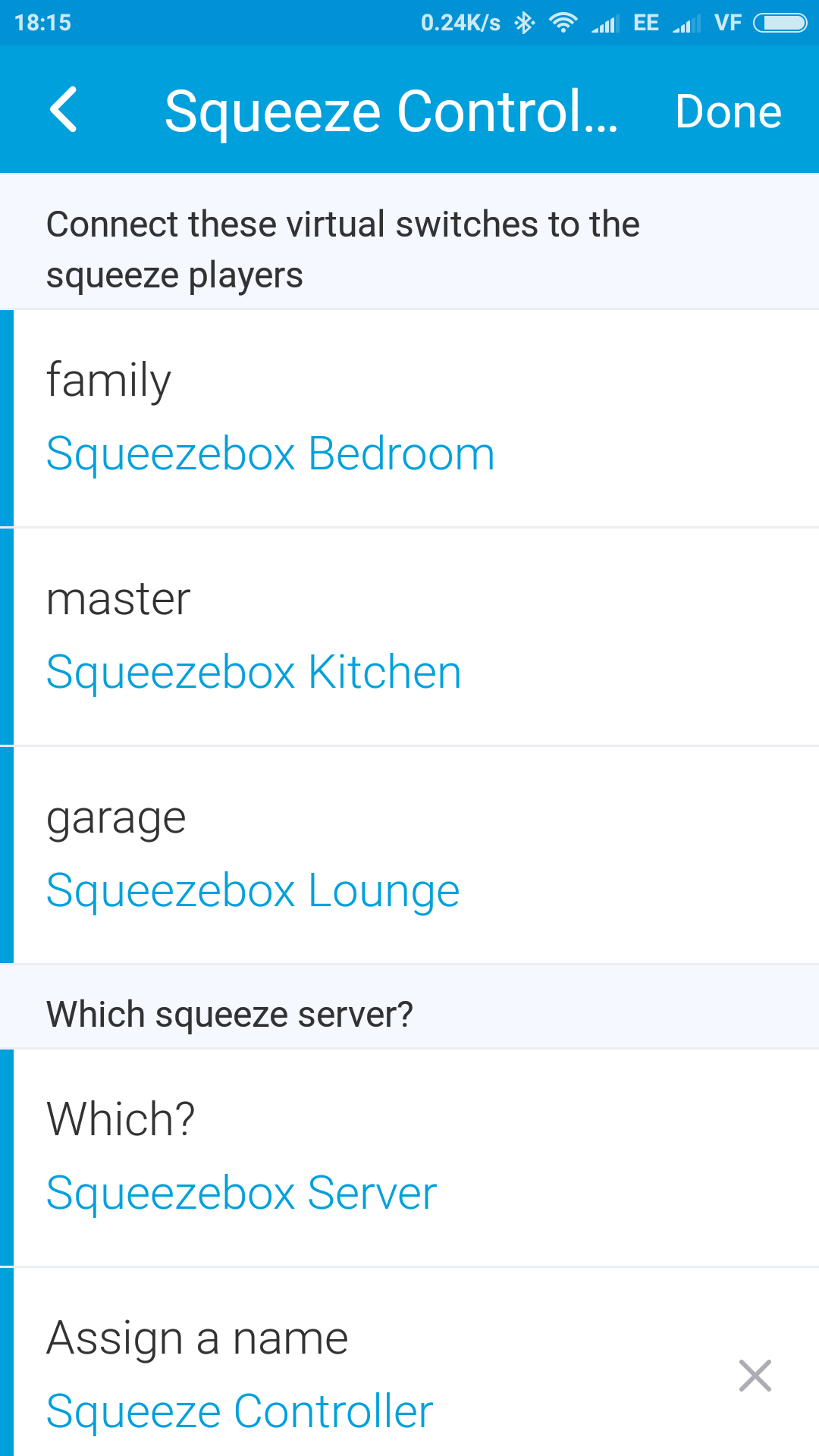The width and height of the screenshot is (819, 1456).
Task: Open the master switch player selection
Action: coord(253,672)
